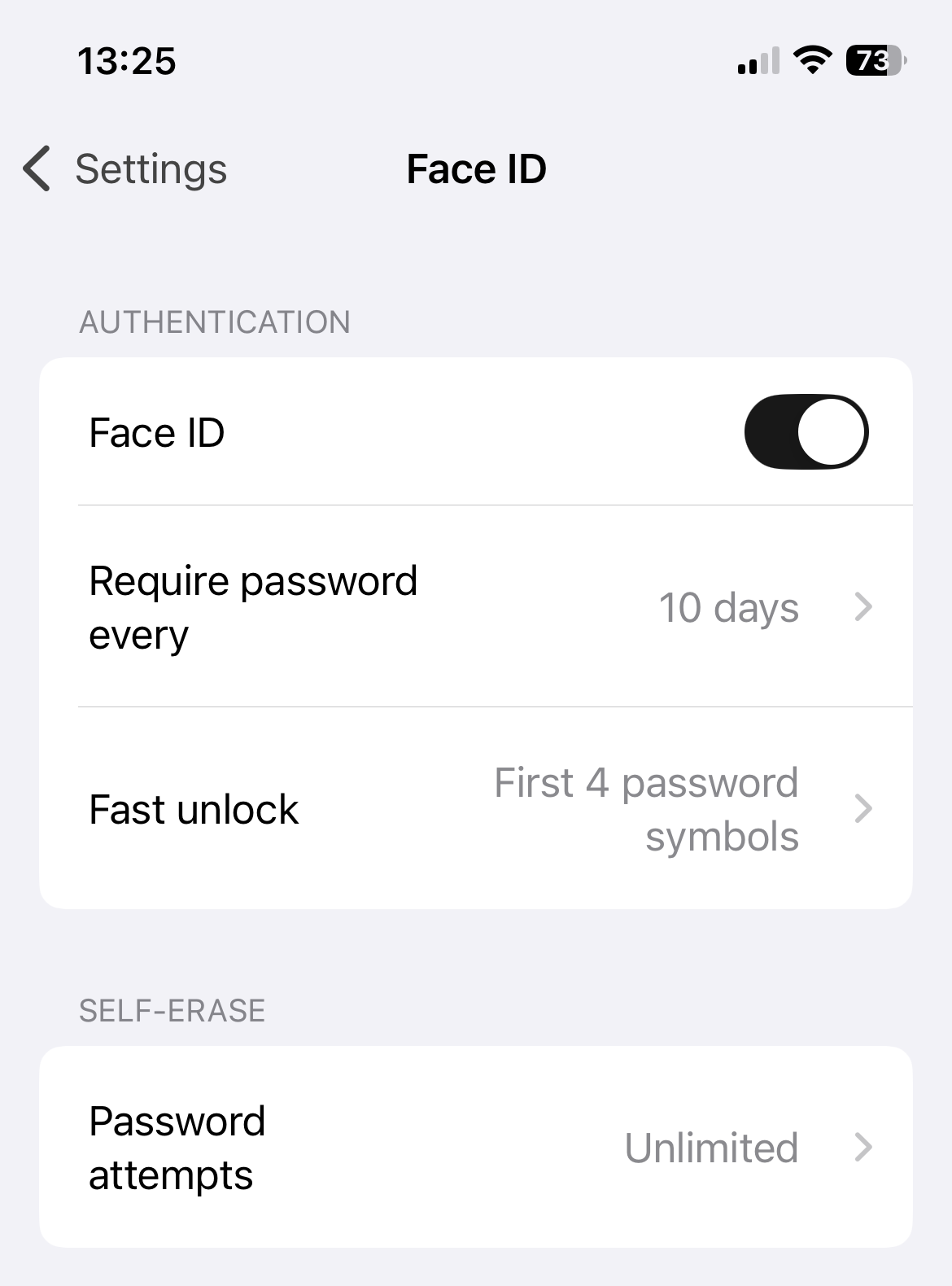Tap the back arrow icon
This screenshot has height=1286, width=952.
[36, 169]
